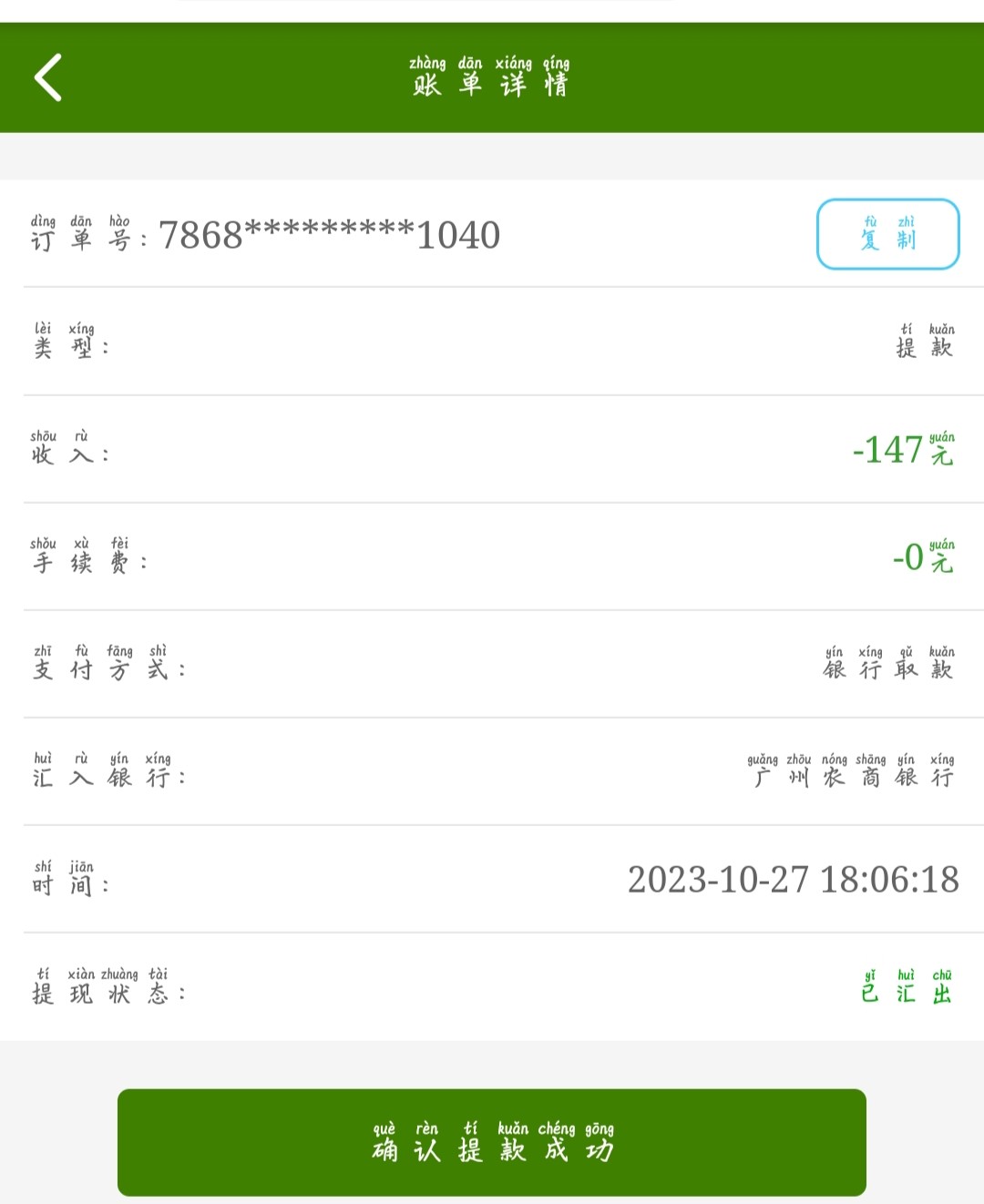The image size is (984, 1204).
Task: Go back from the 账单详情 page
Action: (x=48, y=77)
